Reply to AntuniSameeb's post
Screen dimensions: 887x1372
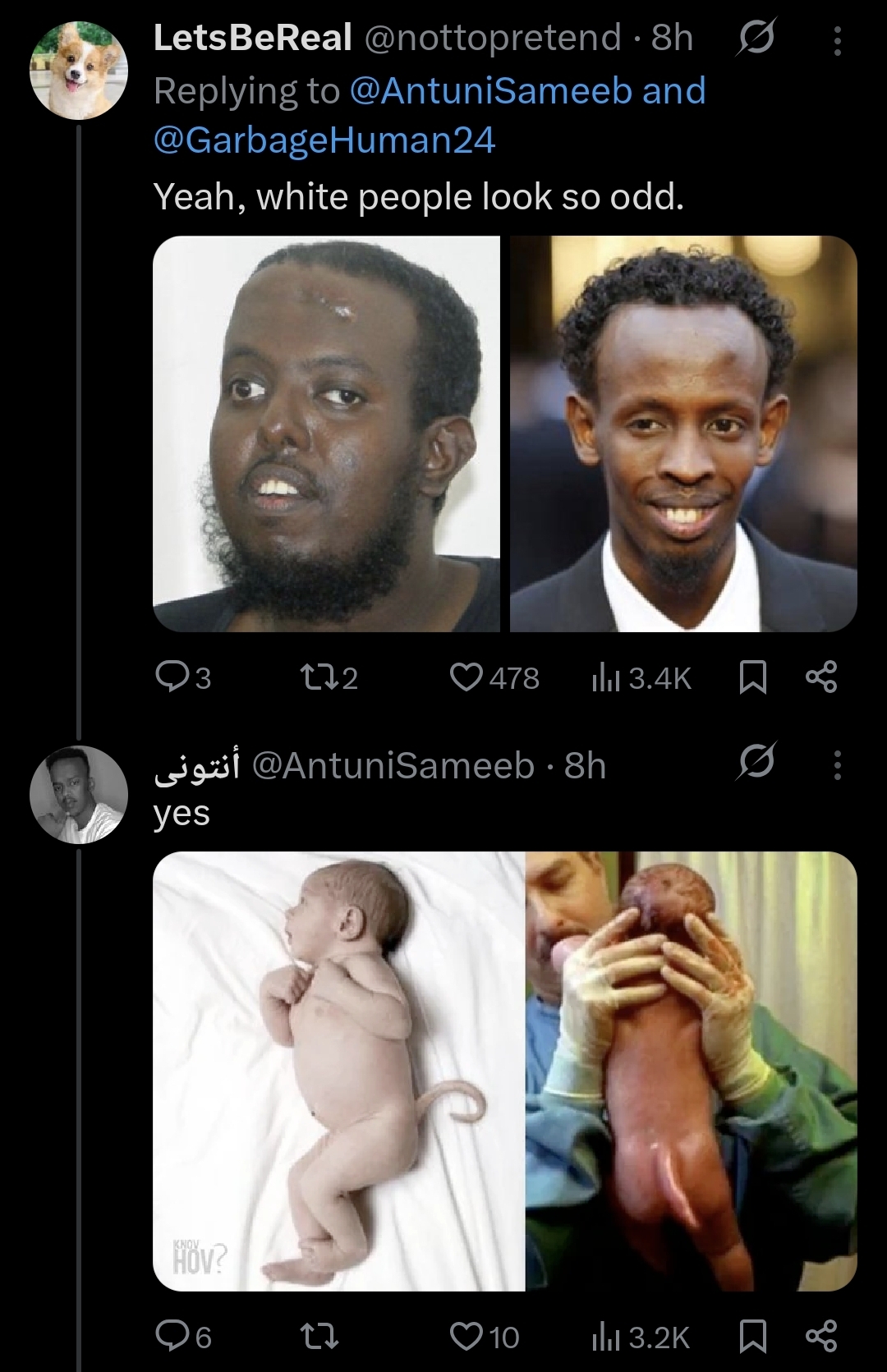coord(171,1337)
